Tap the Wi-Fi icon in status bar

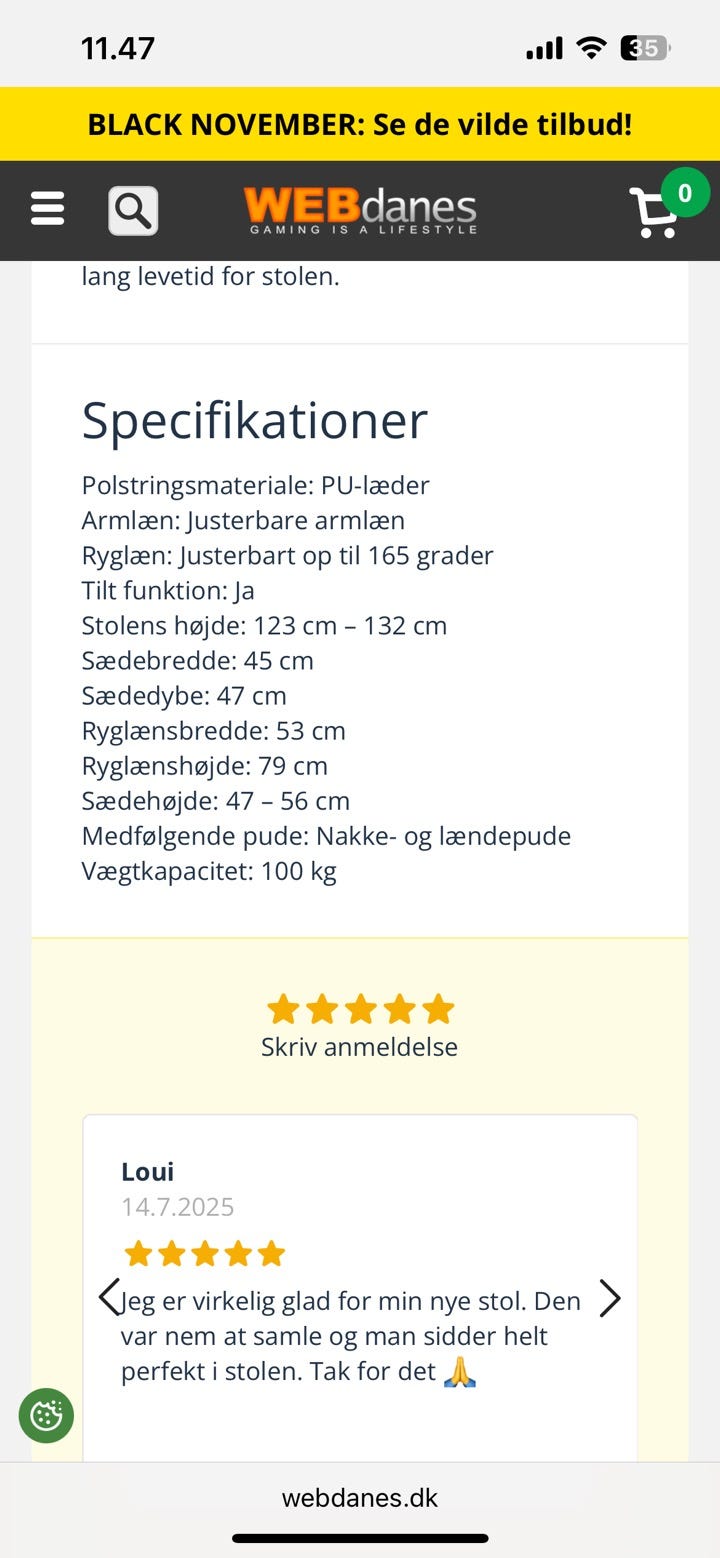(590, 45)
